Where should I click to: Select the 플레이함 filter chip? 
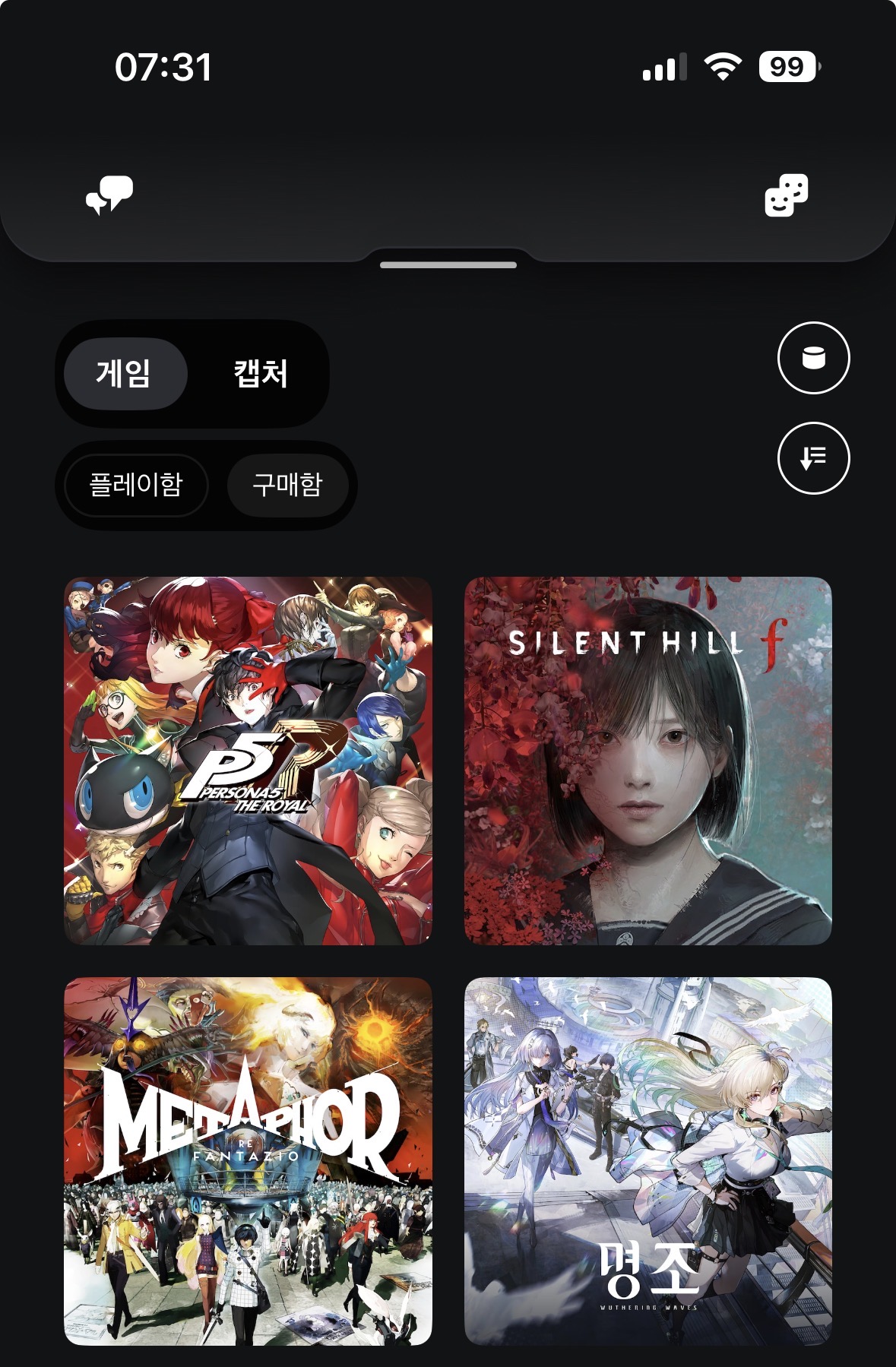[x=137, y=485]
